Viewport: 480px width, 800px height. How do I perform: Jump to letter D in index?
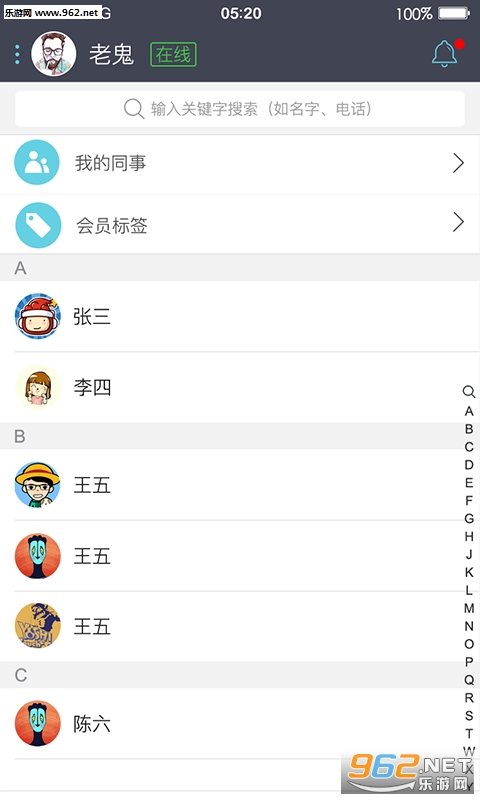tap(469, 465)
